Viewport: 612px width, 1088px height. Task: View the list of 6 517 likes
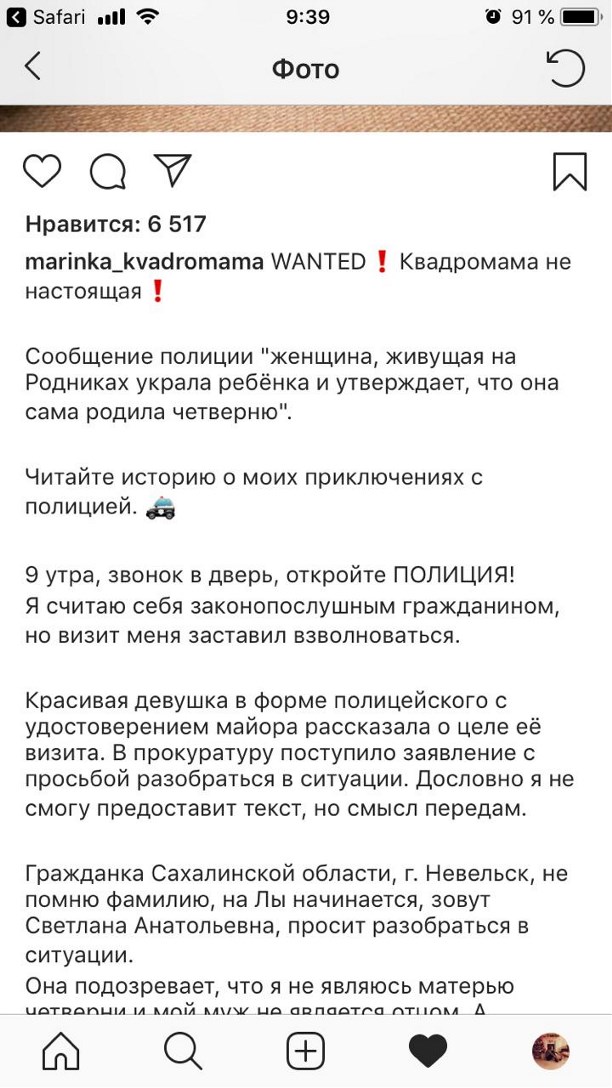[116, 224]
